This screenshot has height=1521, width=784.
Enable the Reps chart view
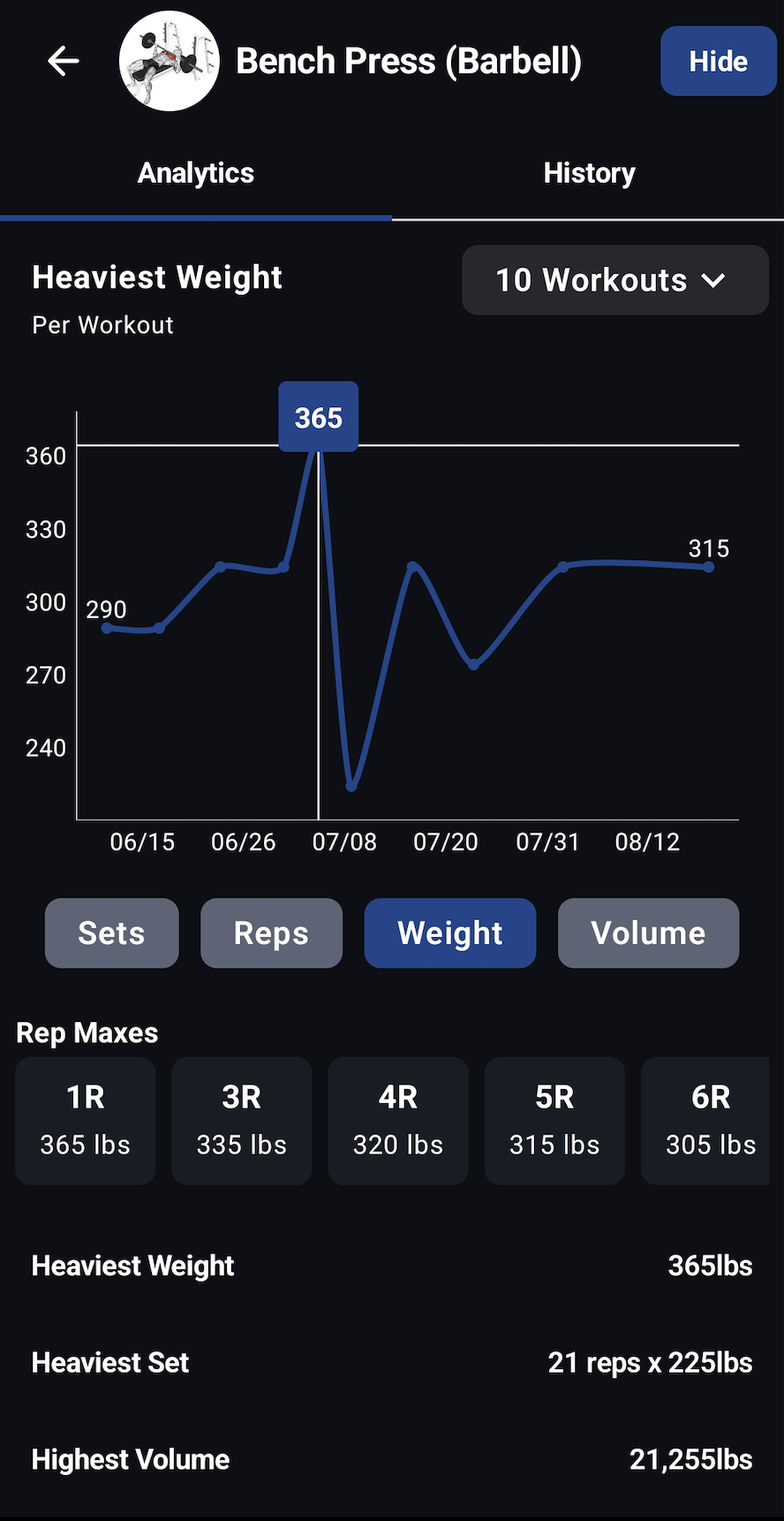click(x=271, y=933)
